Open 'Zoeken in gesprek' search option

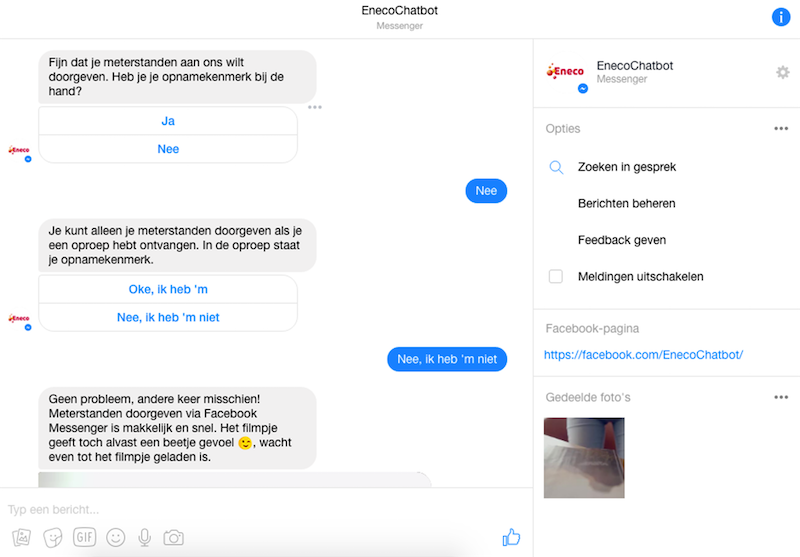point(626,167)
